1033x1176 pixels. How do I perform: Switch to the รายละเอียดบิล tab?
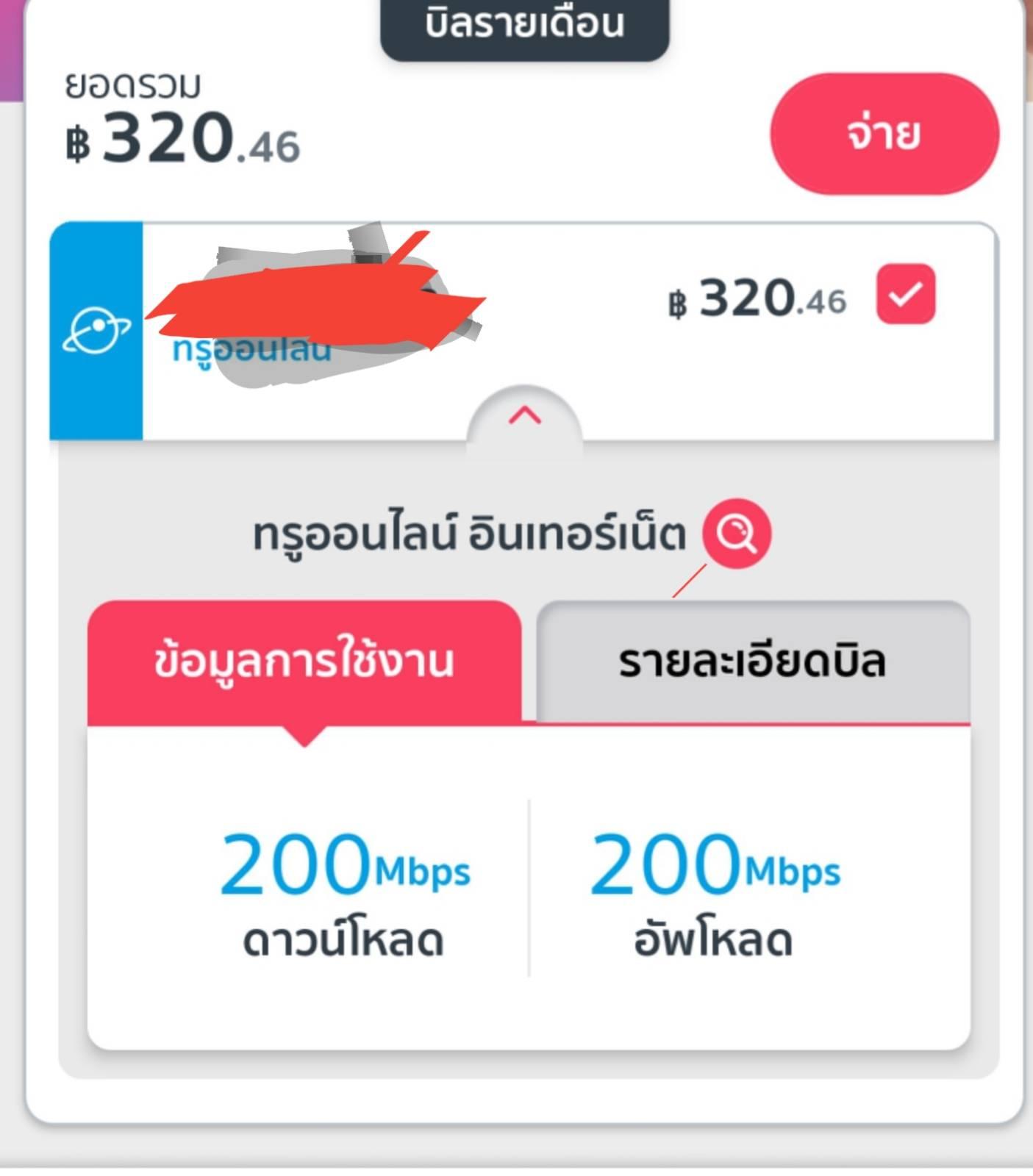coord(752,661)
